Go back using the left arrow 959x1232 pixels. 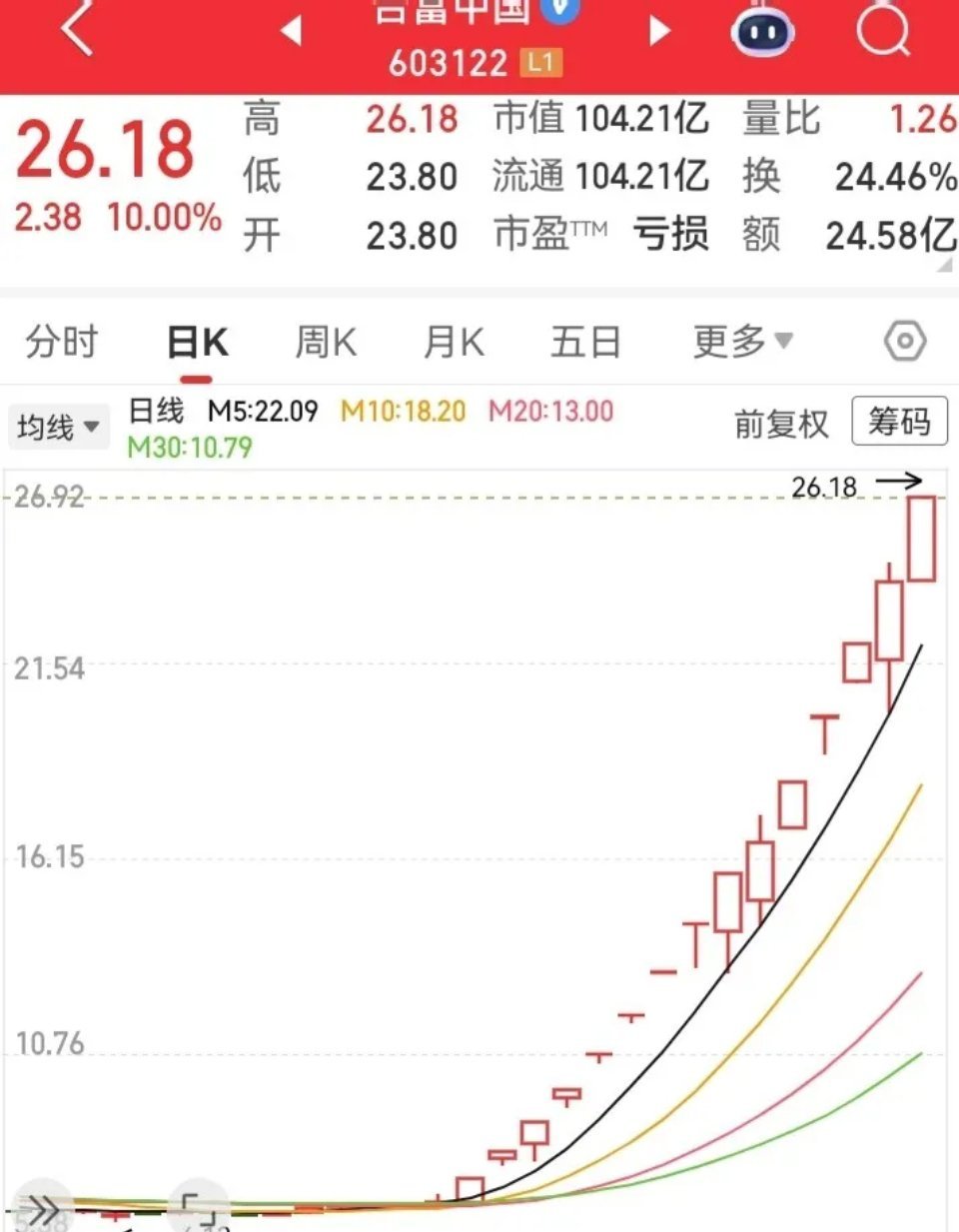(75, 28)
